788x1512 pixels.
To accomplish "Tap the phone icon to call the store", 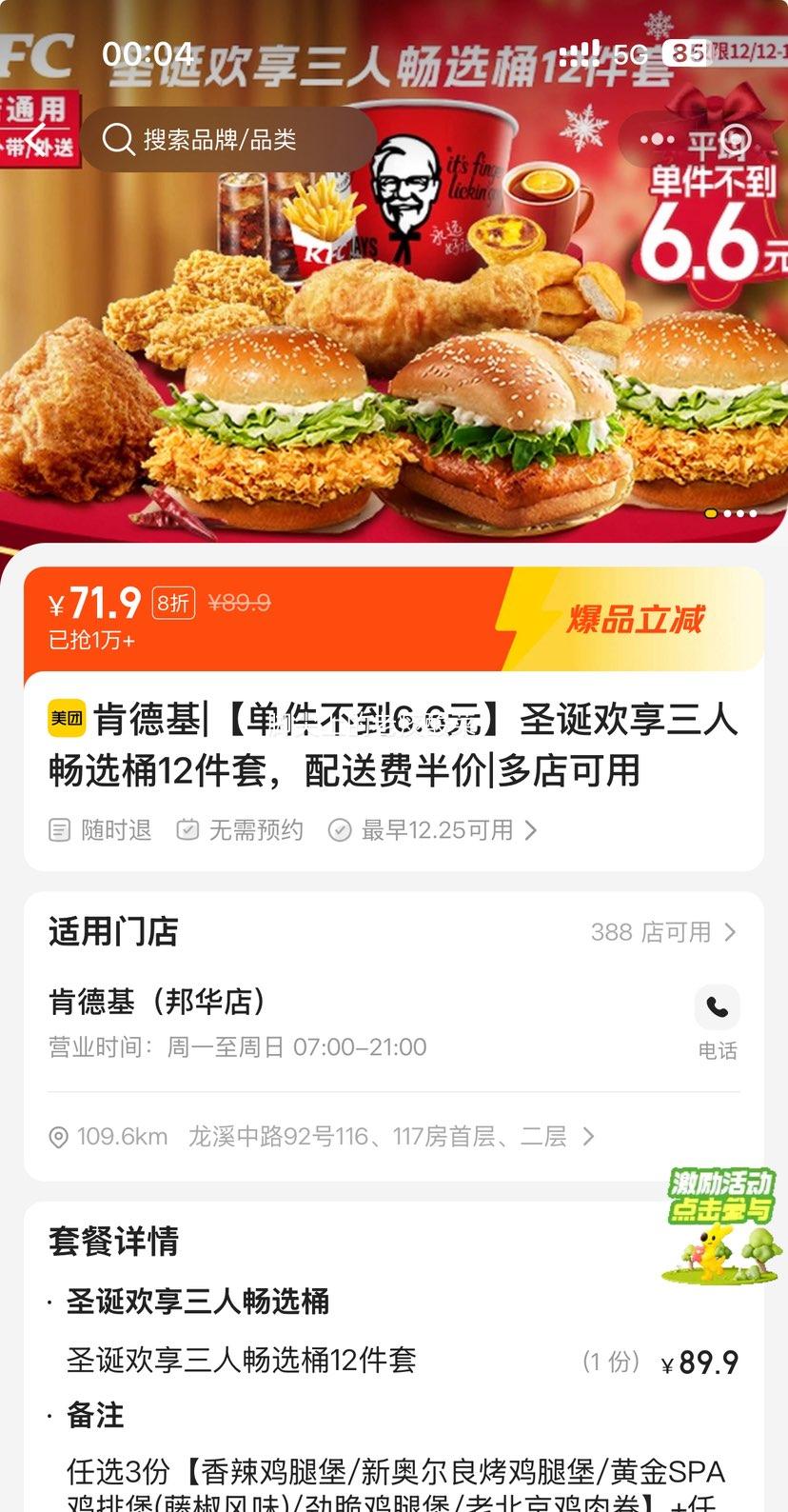I will [x=718, y=1006].
